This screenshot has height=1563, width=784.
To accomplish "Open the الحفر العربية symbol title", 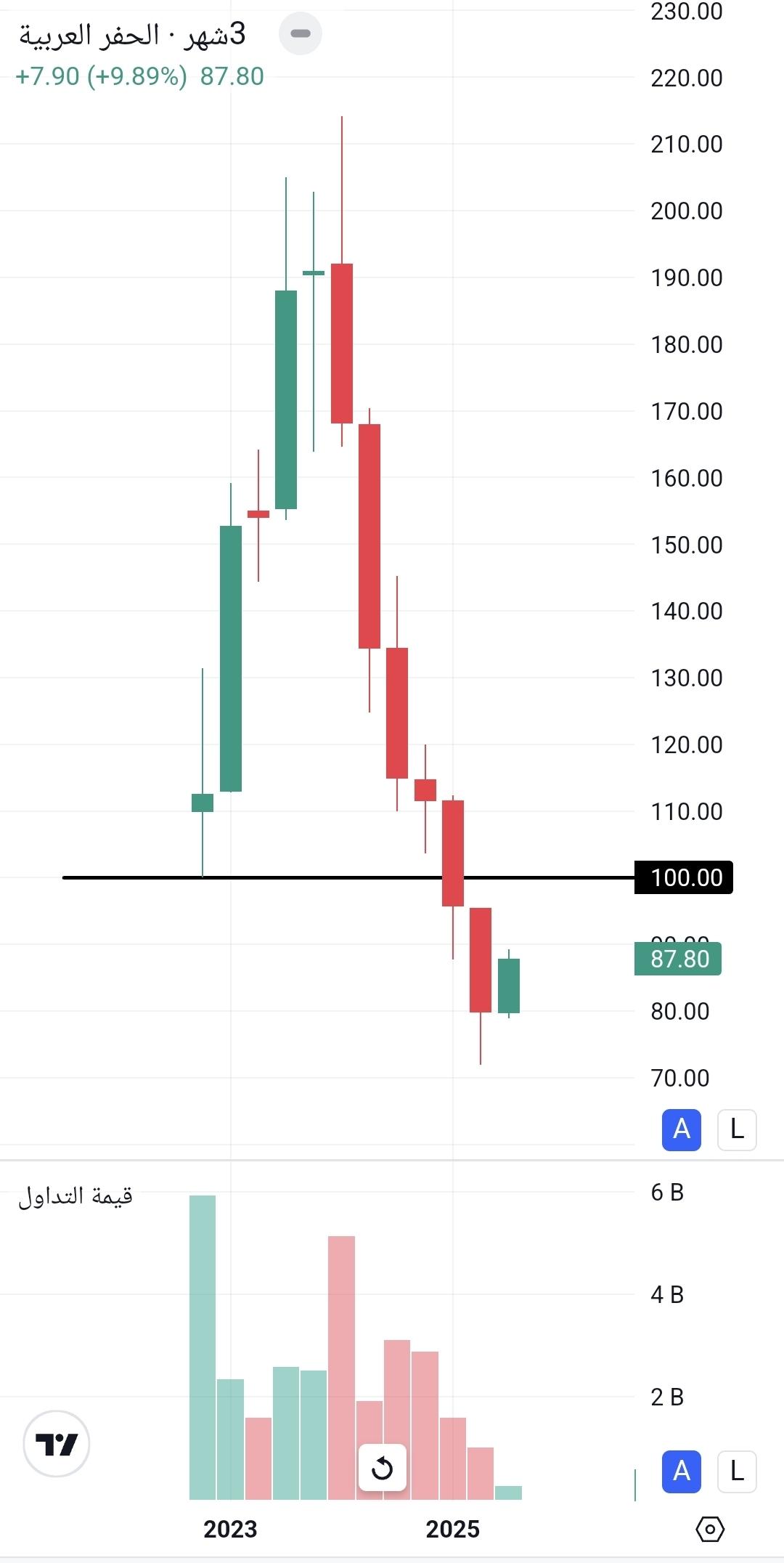I will point(89,35).
